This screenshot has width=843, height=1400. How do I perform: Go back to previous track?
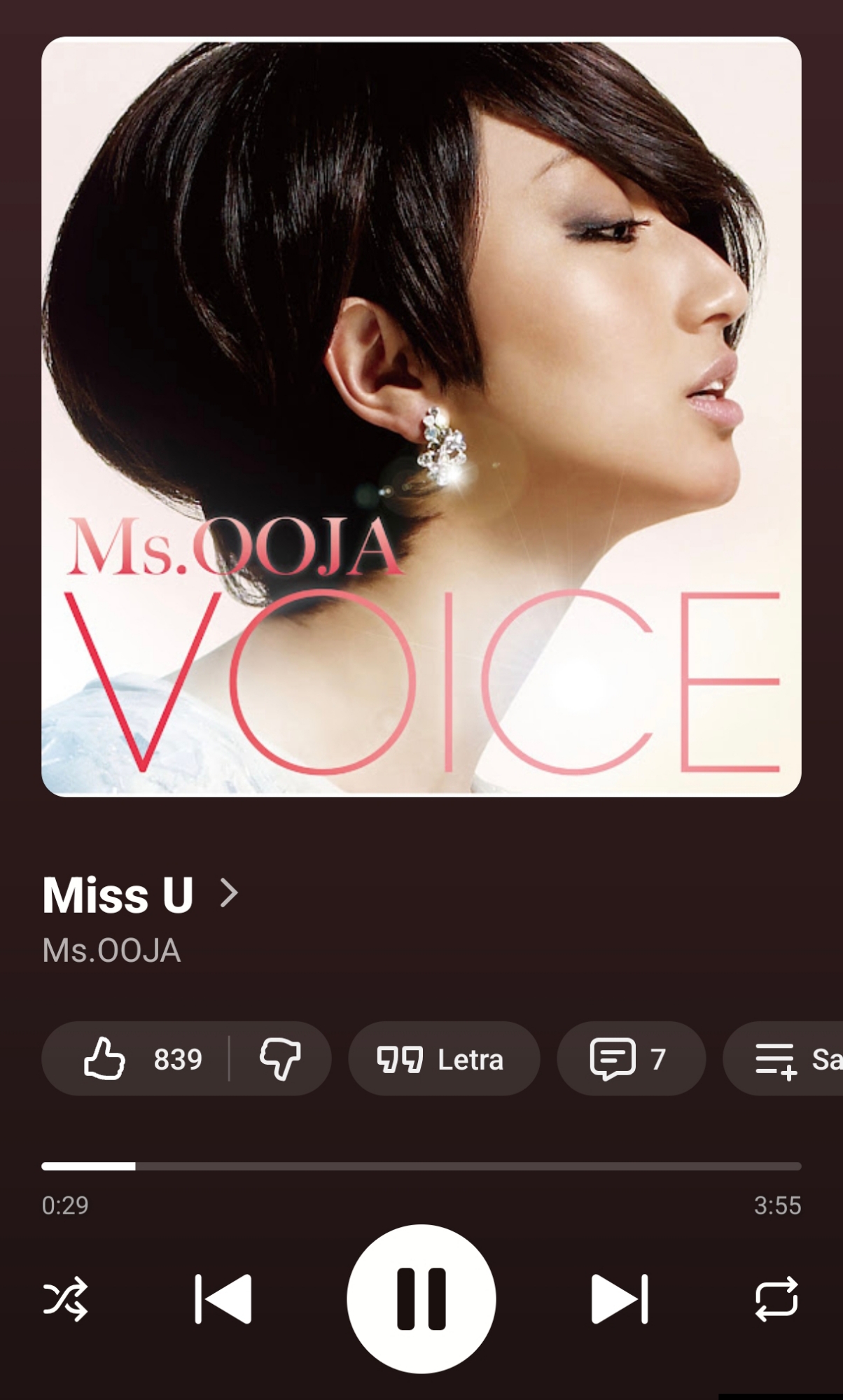(x=223, y=1298)
